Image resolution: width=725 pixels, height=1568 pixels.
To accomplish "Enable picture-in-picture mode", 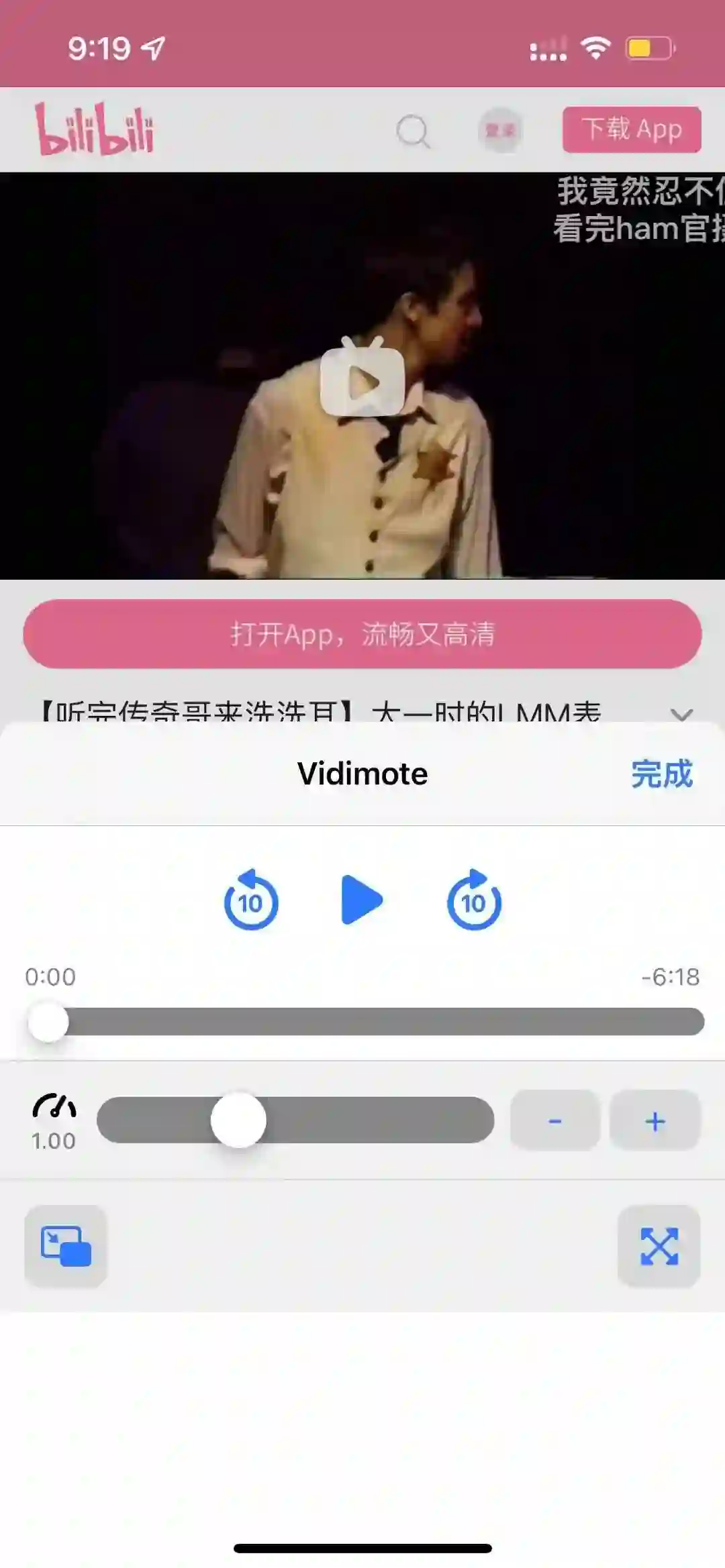I will pos(66,1246).
